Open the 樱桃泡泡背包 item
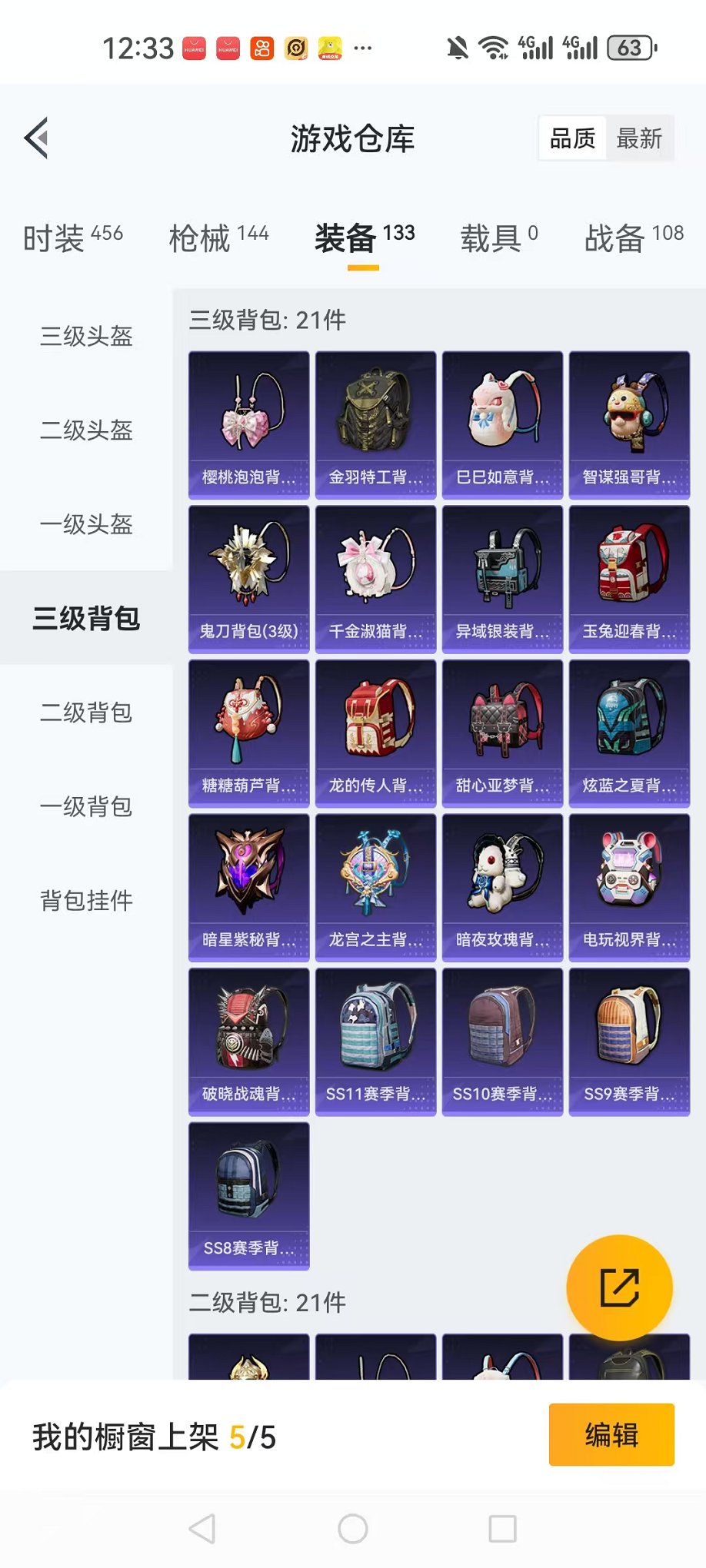Screen dimensions: 706x1568 point(249,425)
